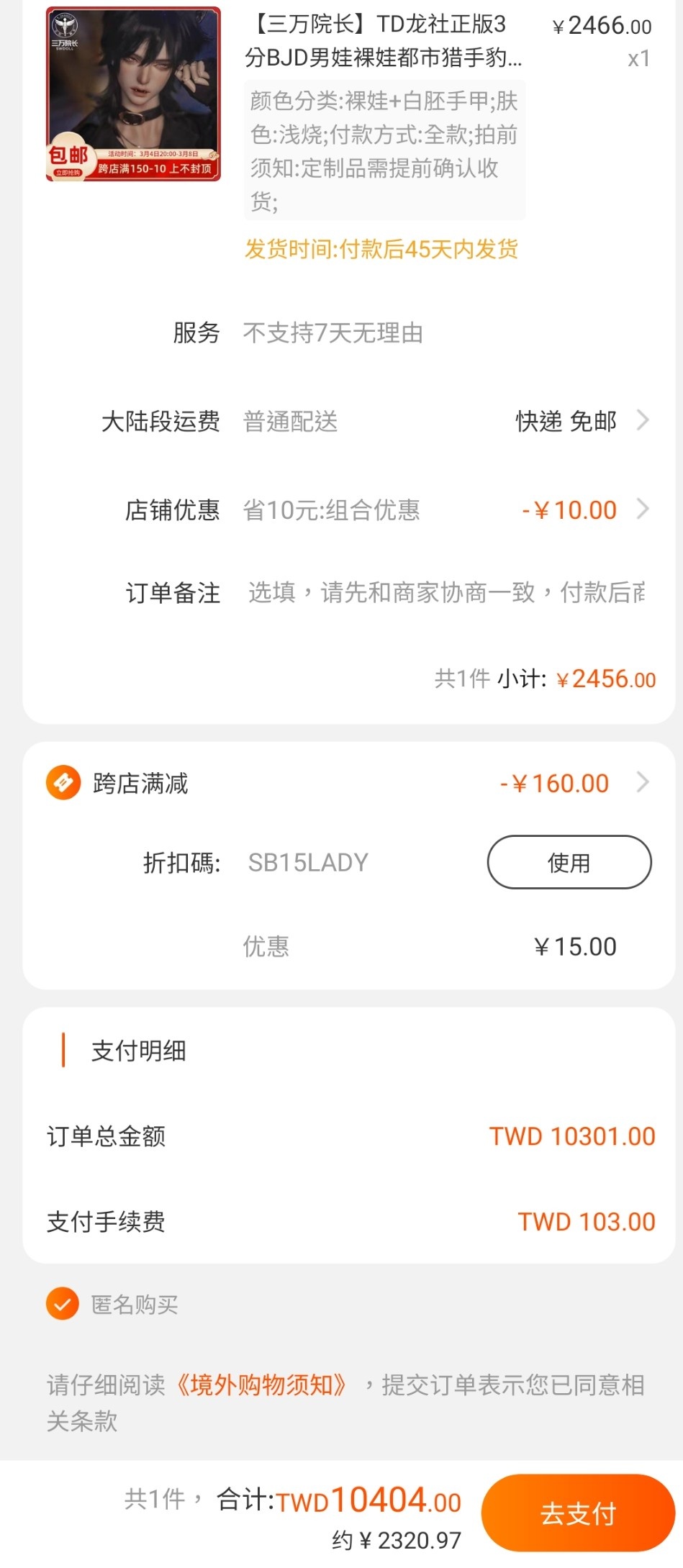This screenshot has width=683, height=1568.
Task: Apply the discount code with 使用
Action: (569, 862)
